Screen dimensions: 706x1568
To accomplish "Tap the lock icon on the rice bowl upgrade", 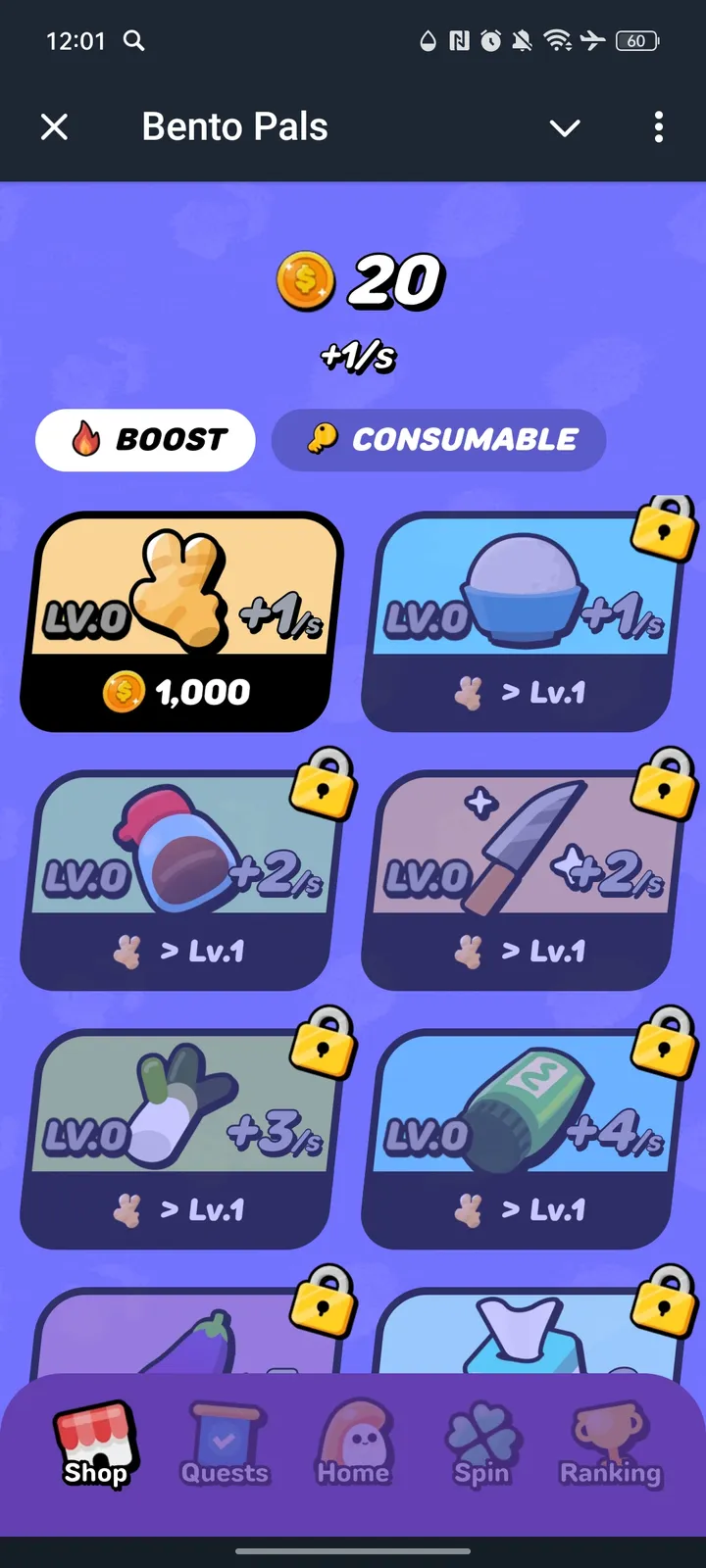I will point(665,529).
